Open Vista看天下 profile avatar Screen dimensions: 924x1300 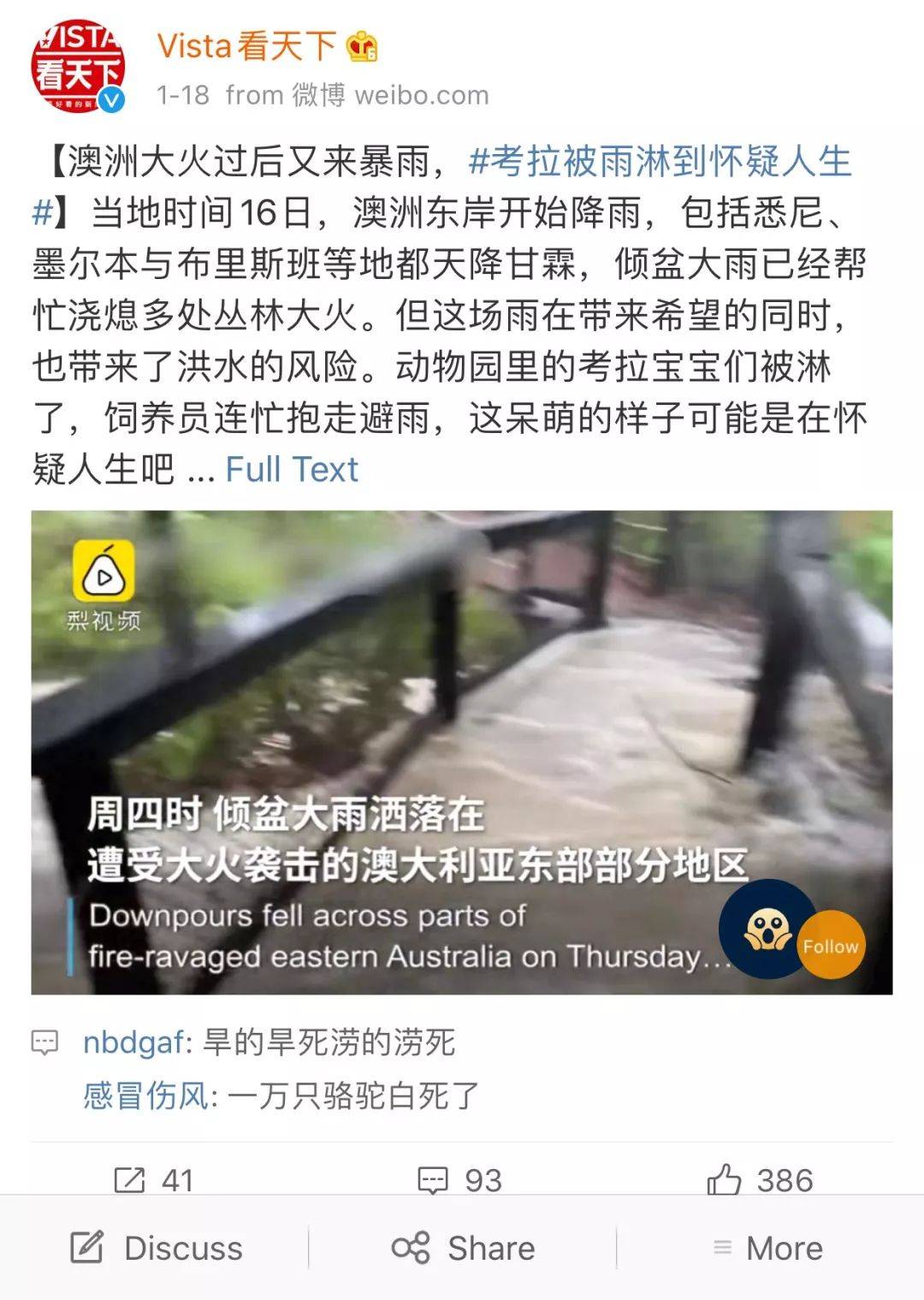click(x=77, y=68)
